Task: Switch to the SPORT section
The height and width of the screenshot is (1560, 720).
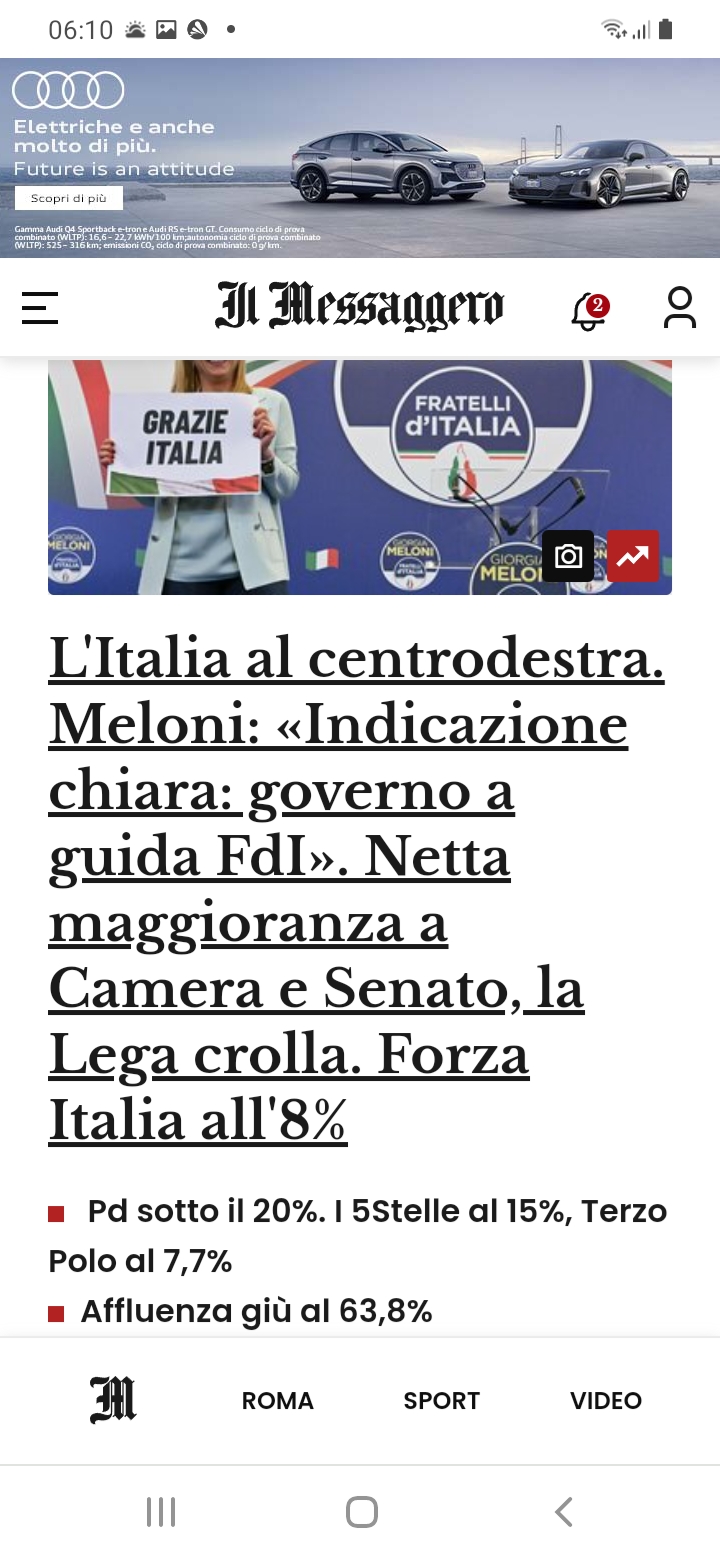Action: point(441,1401)
